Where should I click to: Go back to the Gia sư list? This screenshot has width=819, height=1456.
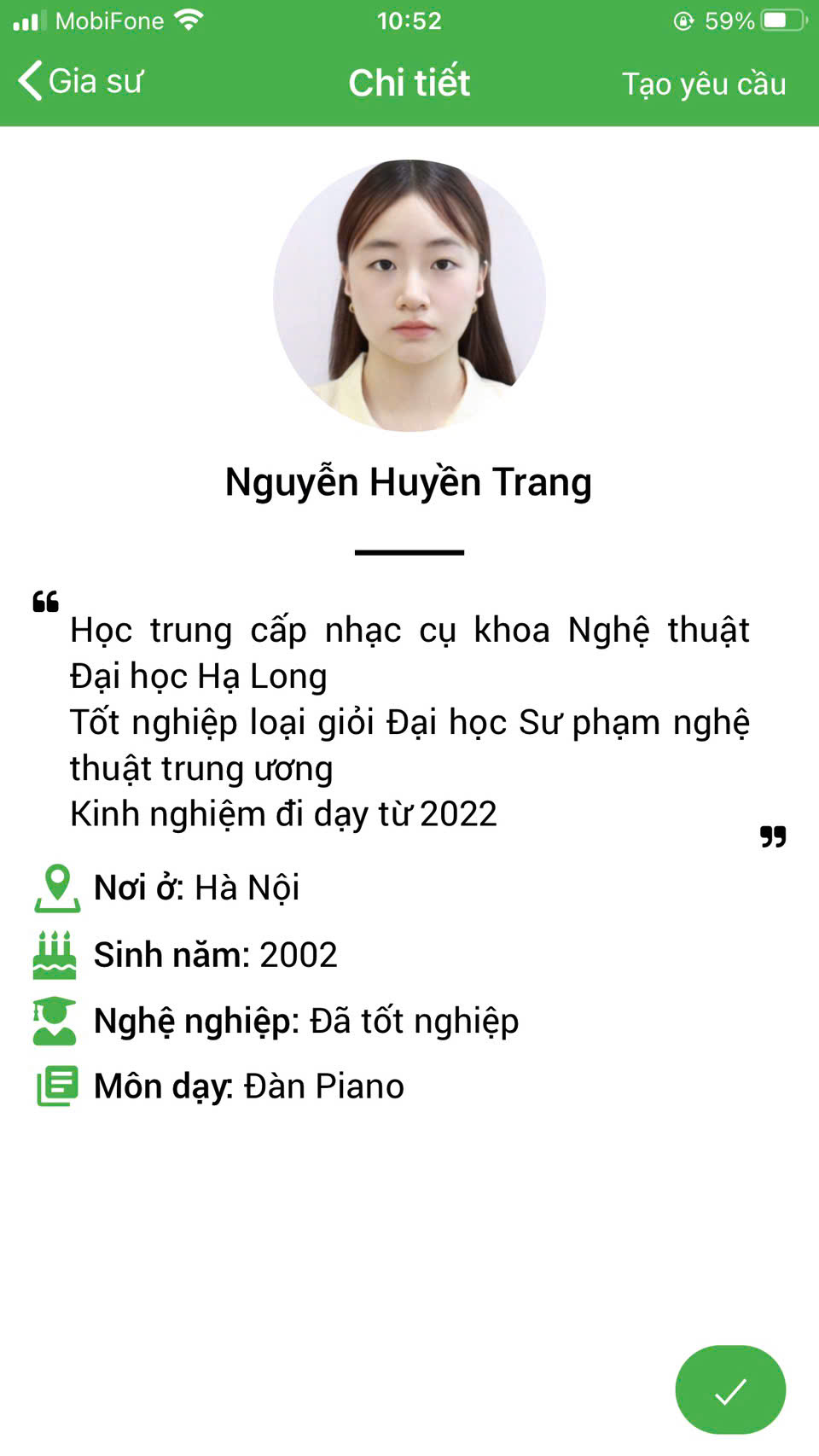coord(80,82)
